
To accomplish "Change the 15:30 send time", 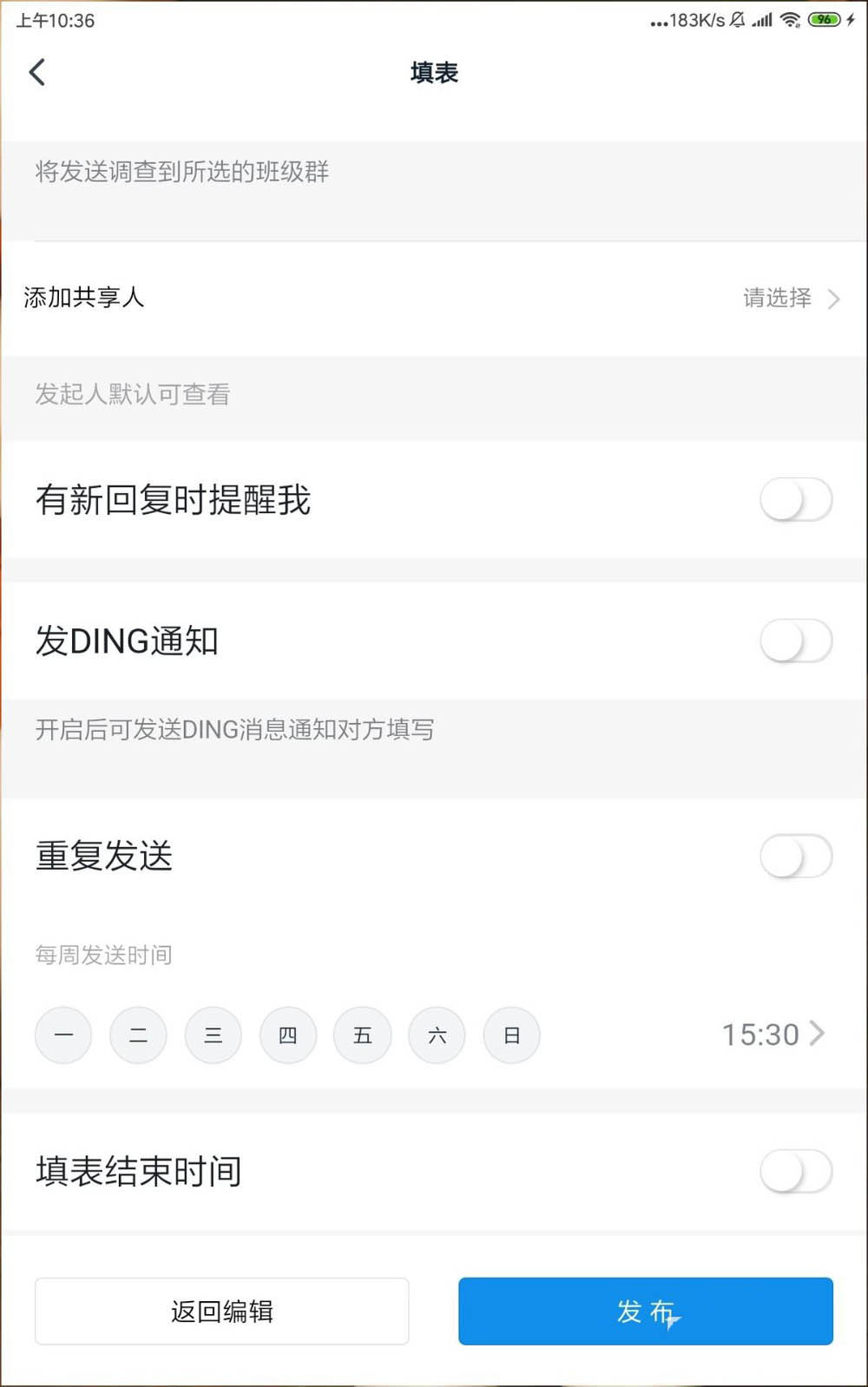I will 773,1035.
